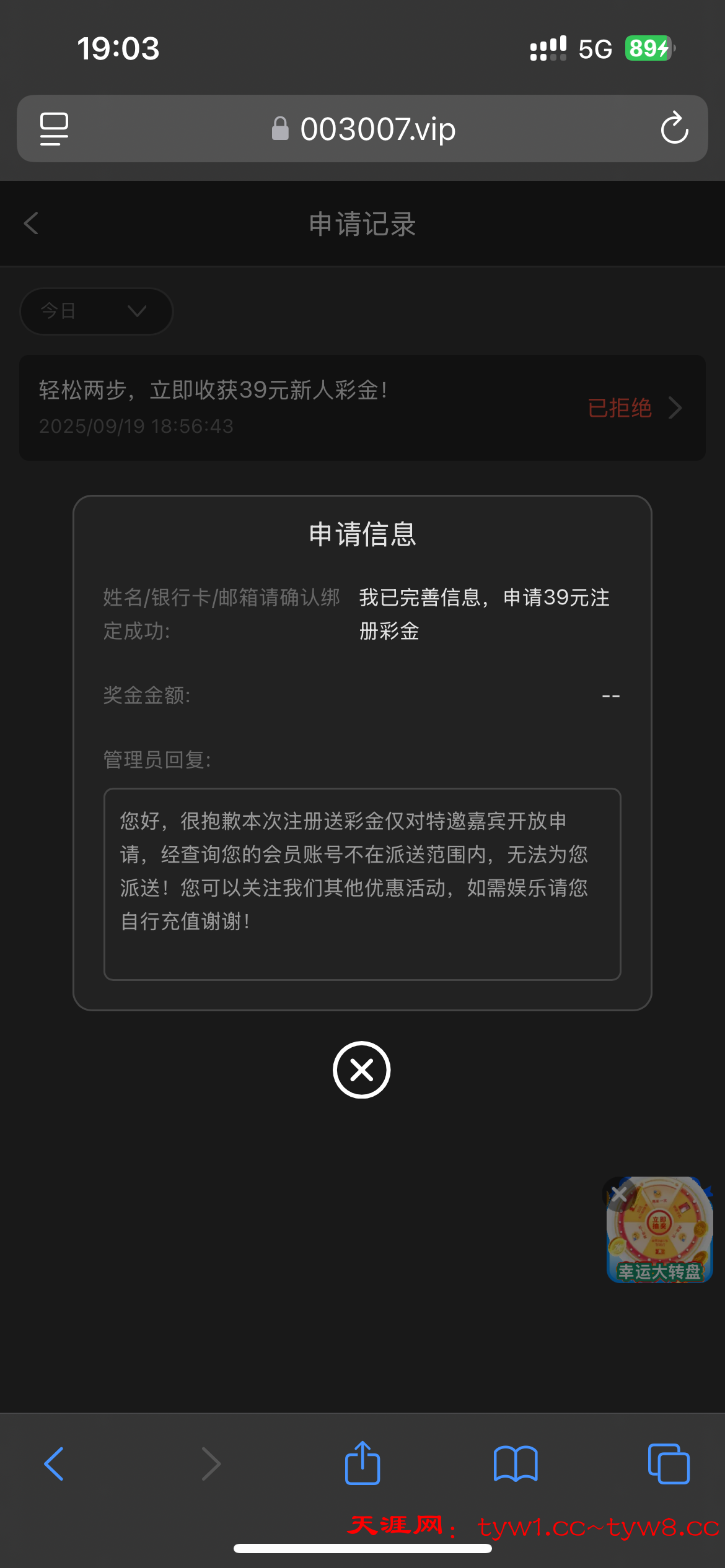This screenshot has width=725, height=1568.
Task: Show all open browser tabs
Action: tap(668, 1464)
